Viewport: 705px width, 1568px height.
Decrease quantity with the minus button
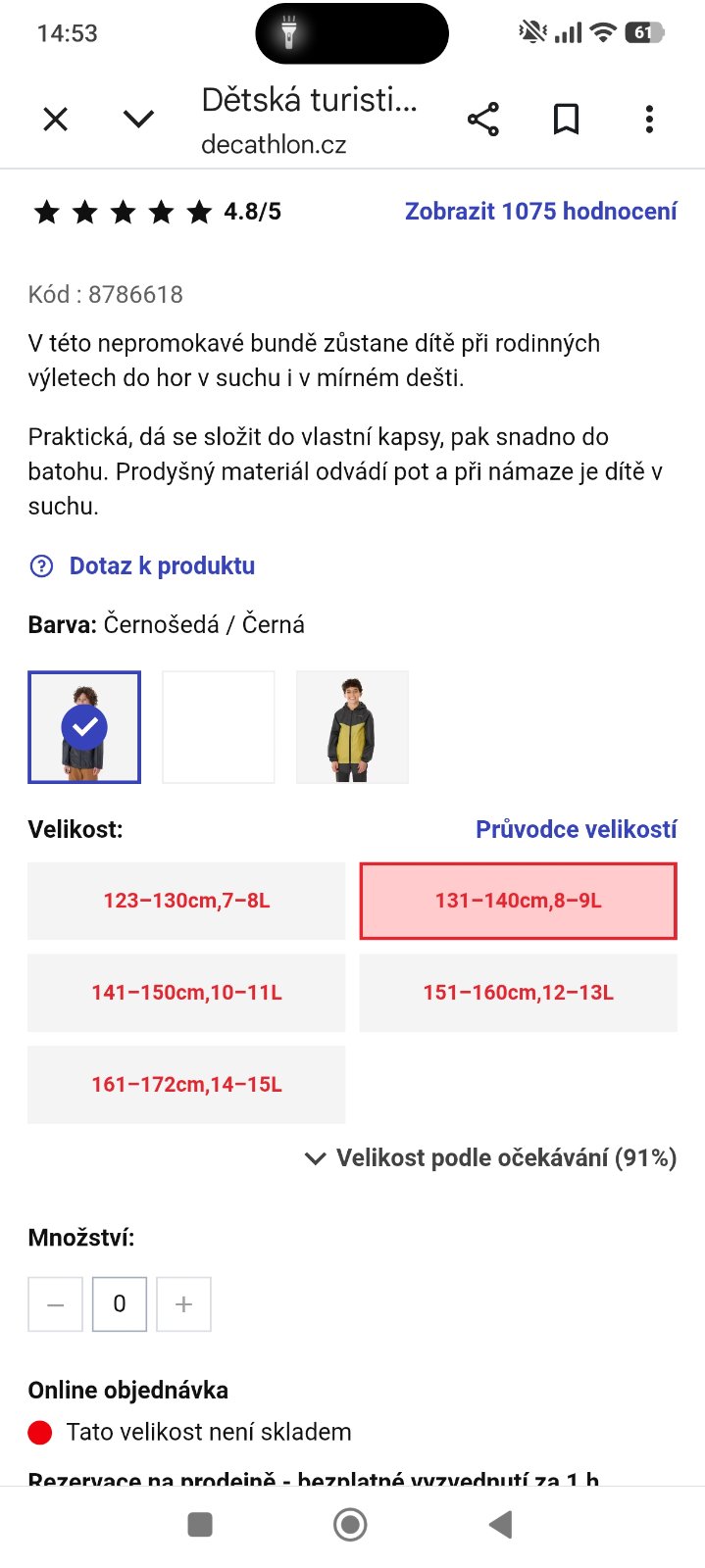[56, 1304]
